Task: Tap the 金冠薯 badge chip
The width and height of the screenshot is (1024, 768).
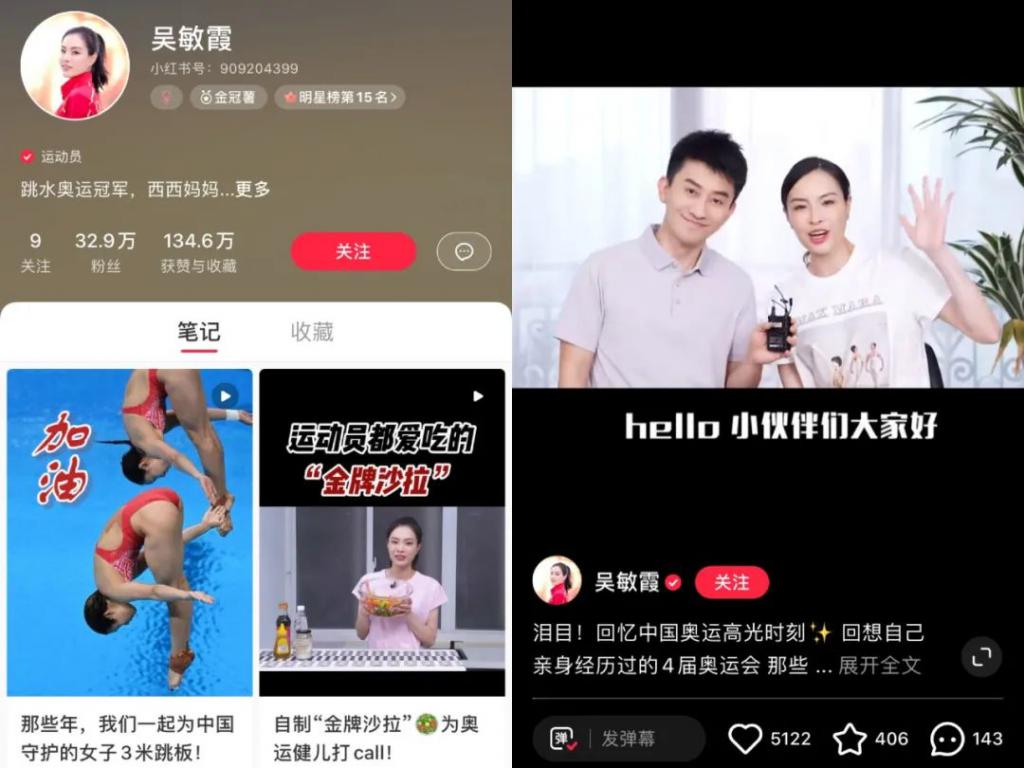Action: point(228,97)
